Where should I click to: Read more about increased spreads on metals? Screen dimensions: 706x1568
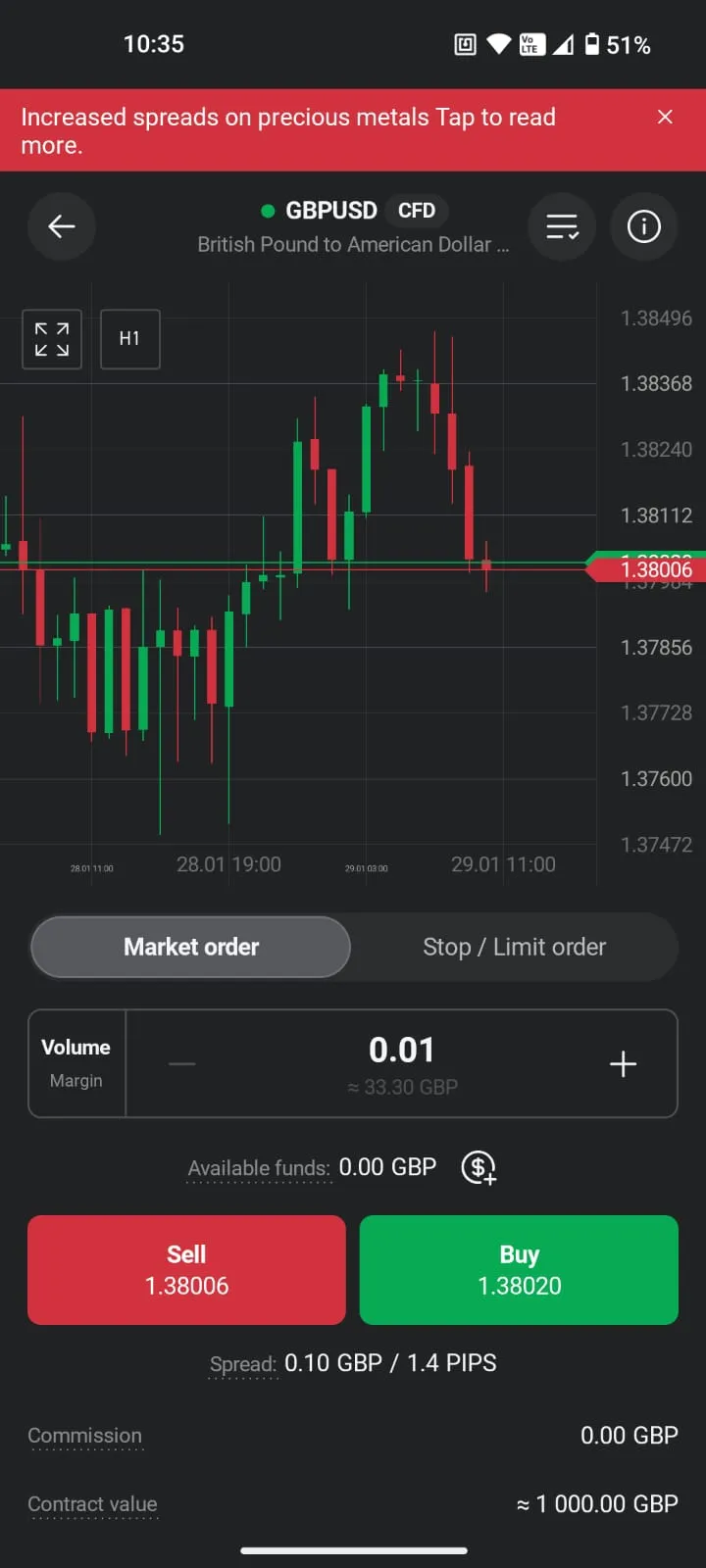[x=288, y=131]
